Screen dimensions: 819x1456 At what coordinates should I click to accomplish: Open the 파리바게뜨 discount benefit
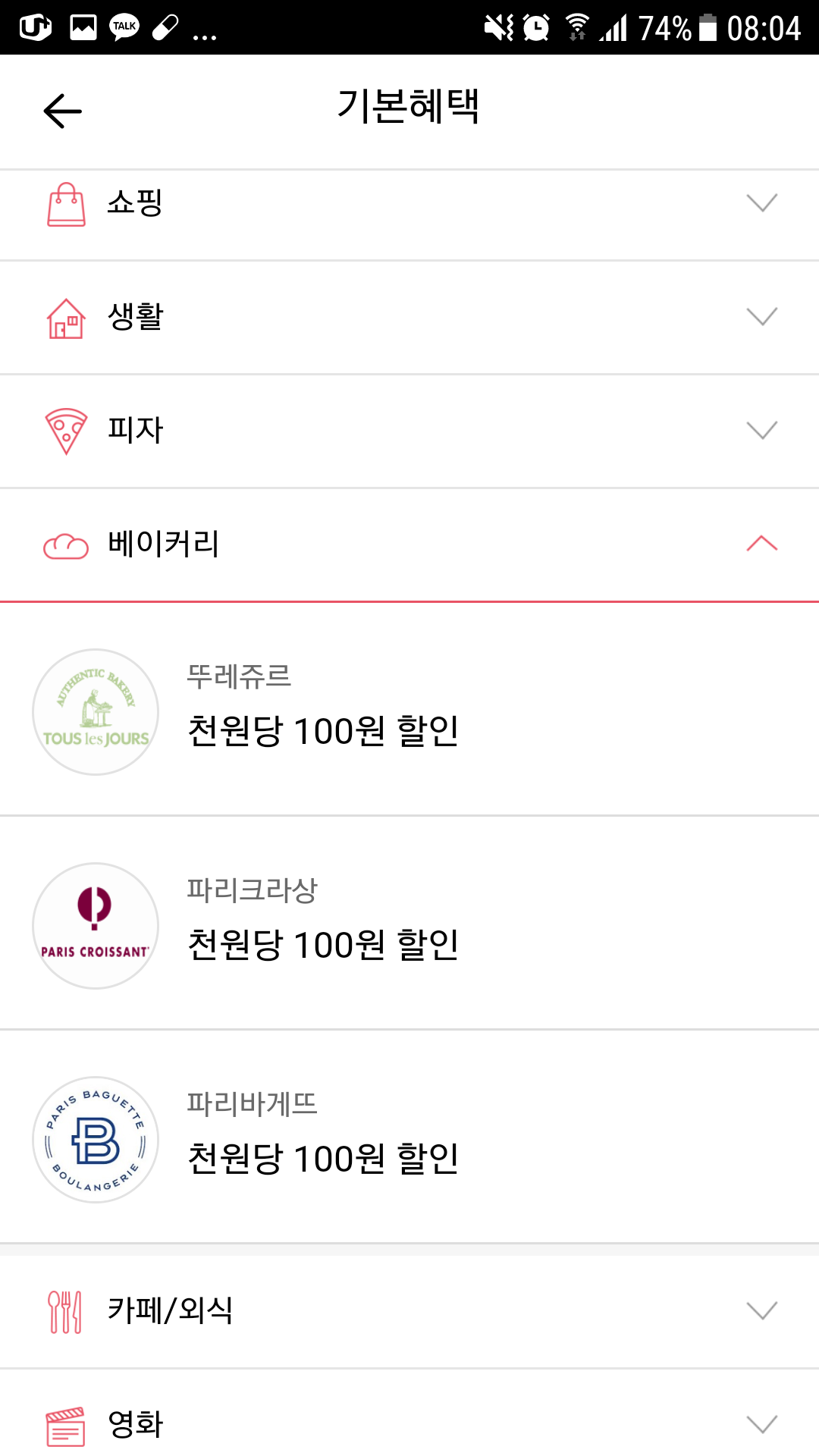pos(409,1139)
